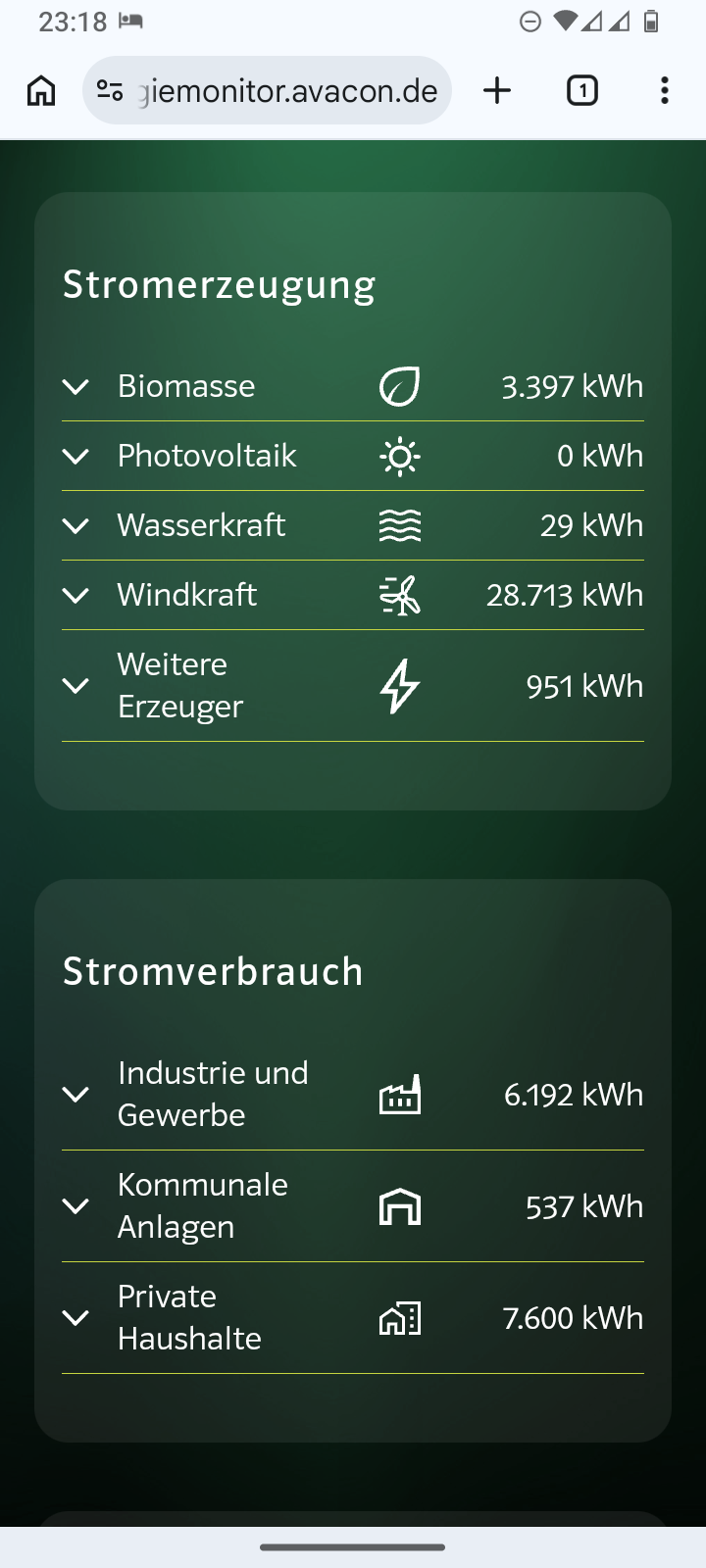Expand Industrie und Gewerbe consumption
The image size is (706, 1568).
(x=353, y=1095)
